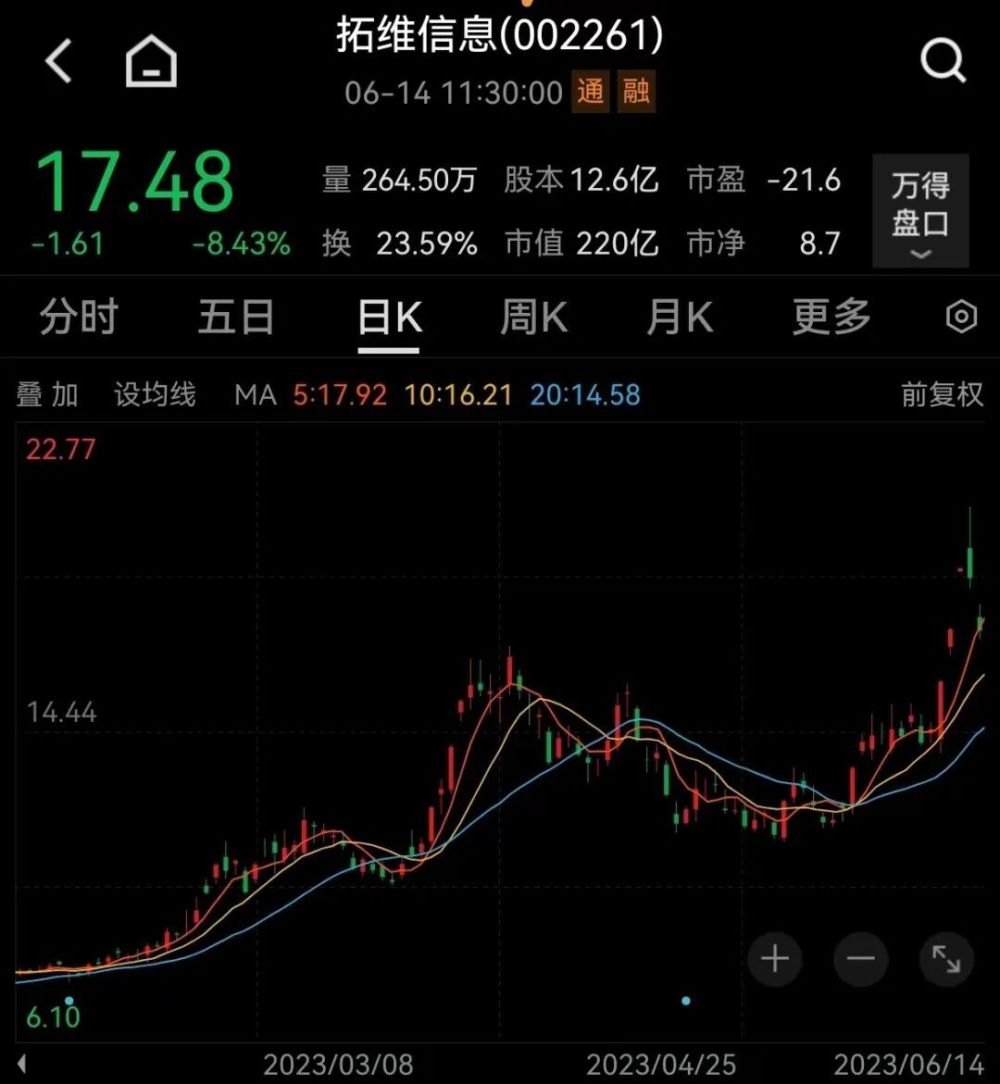Image resolution: width=1000 pixels, height=1084 pixels.
Task: Zoom out the chart with minus button
Action: [x=860, y=959]
